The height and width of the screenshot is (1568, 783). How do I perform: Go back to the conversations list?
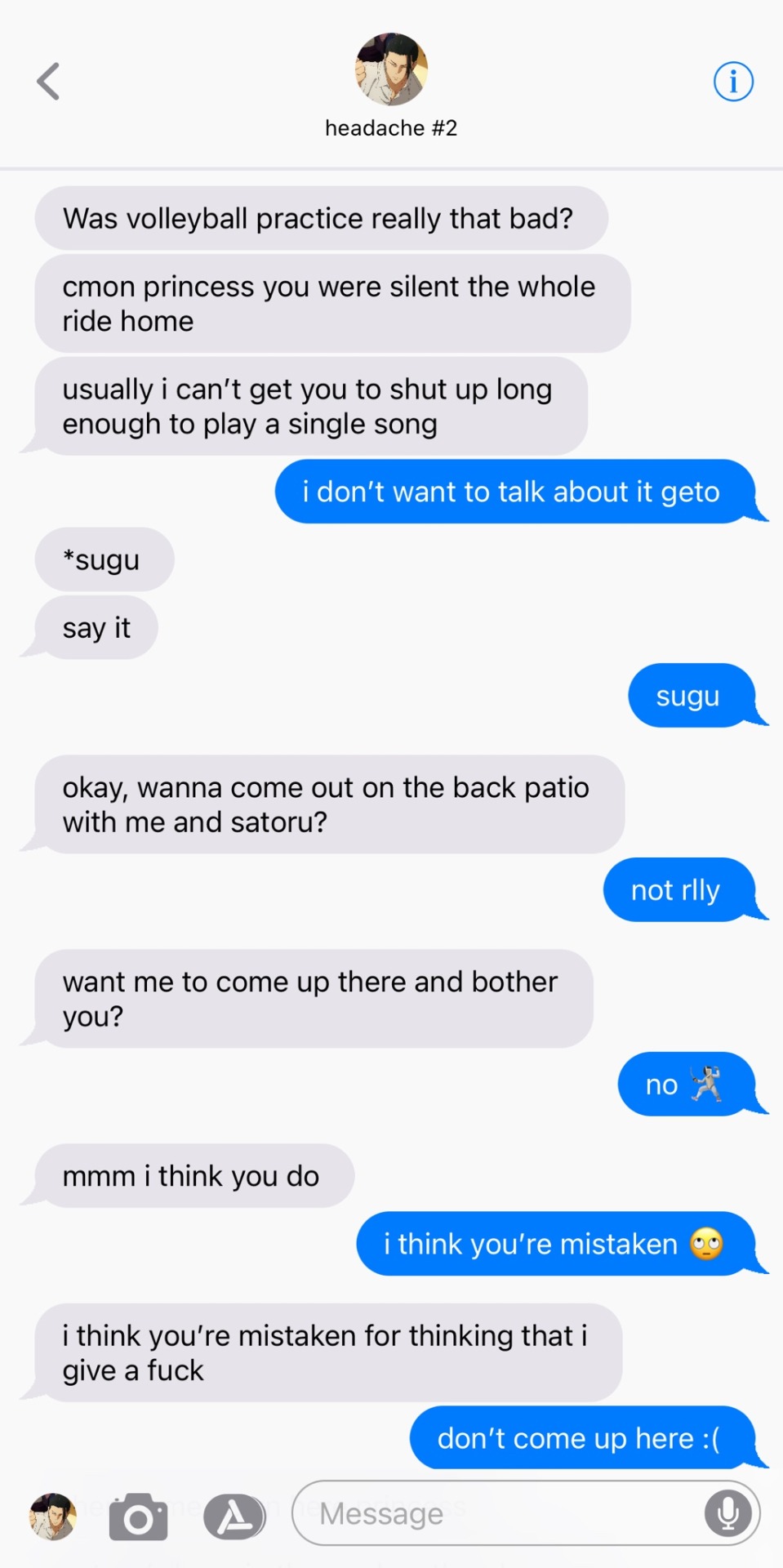[49, 82]
